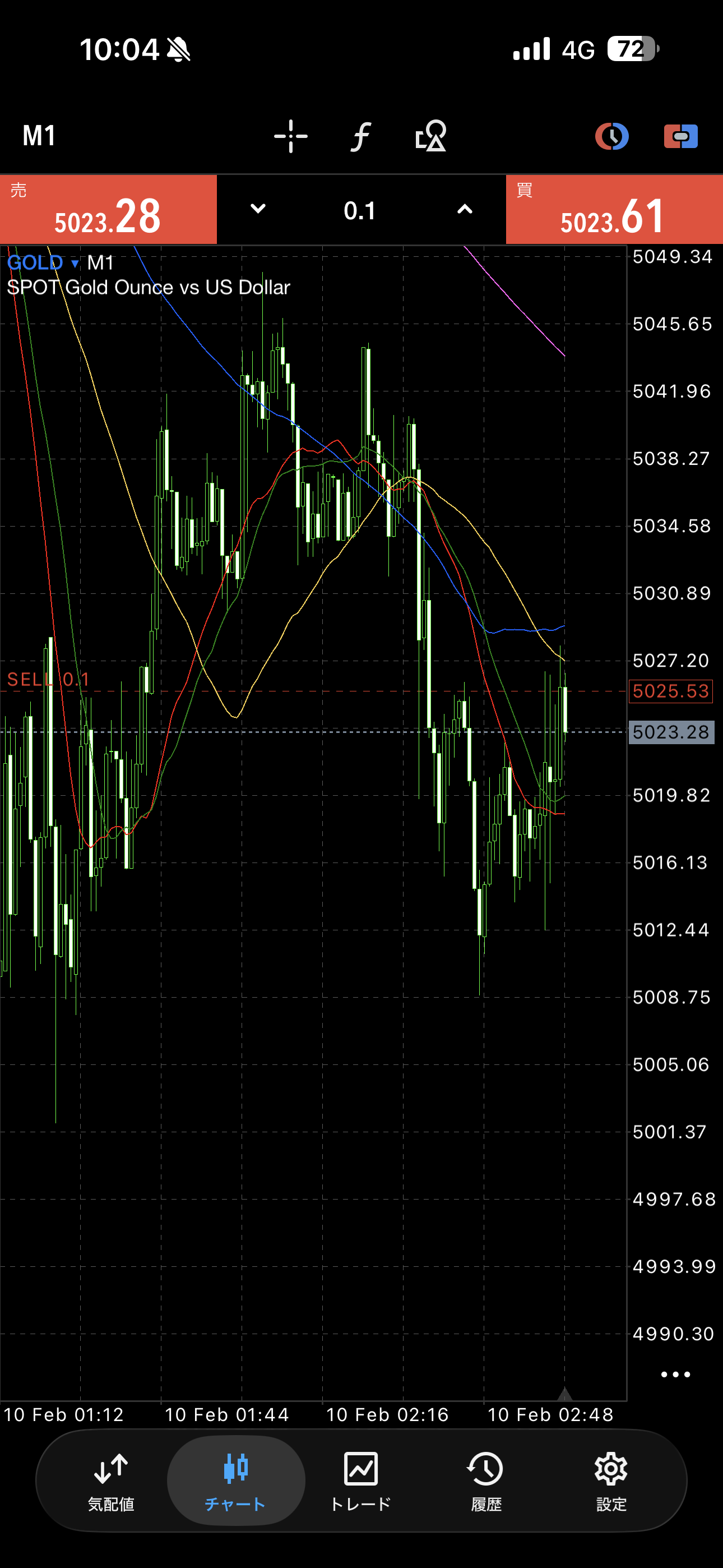Decrease the lot size below 0.1
The height and width of the screenshot is (1568, 723).
258,209
